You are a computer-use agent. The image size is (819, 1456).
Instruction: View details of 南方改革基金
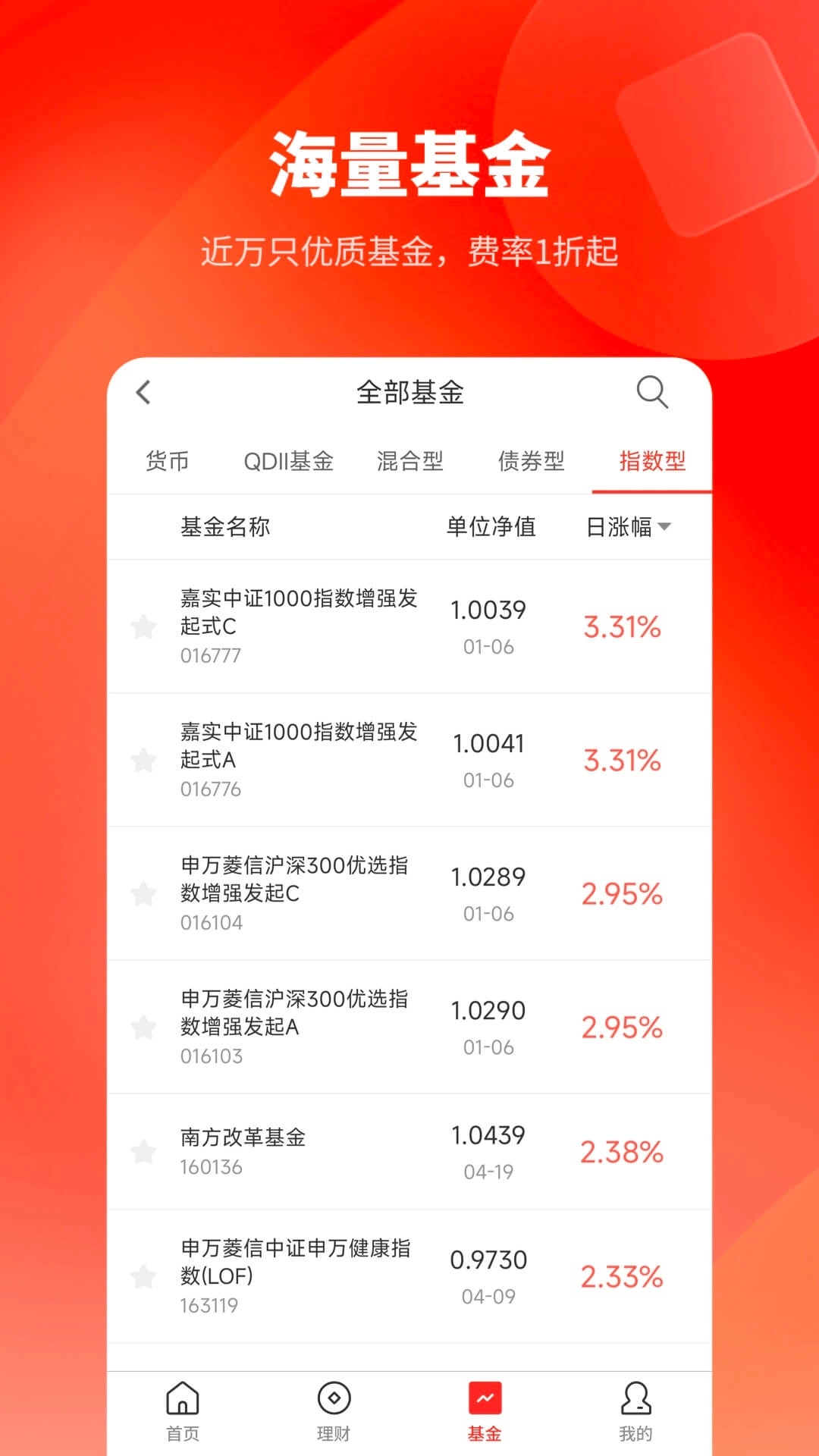coord(303,1151)
